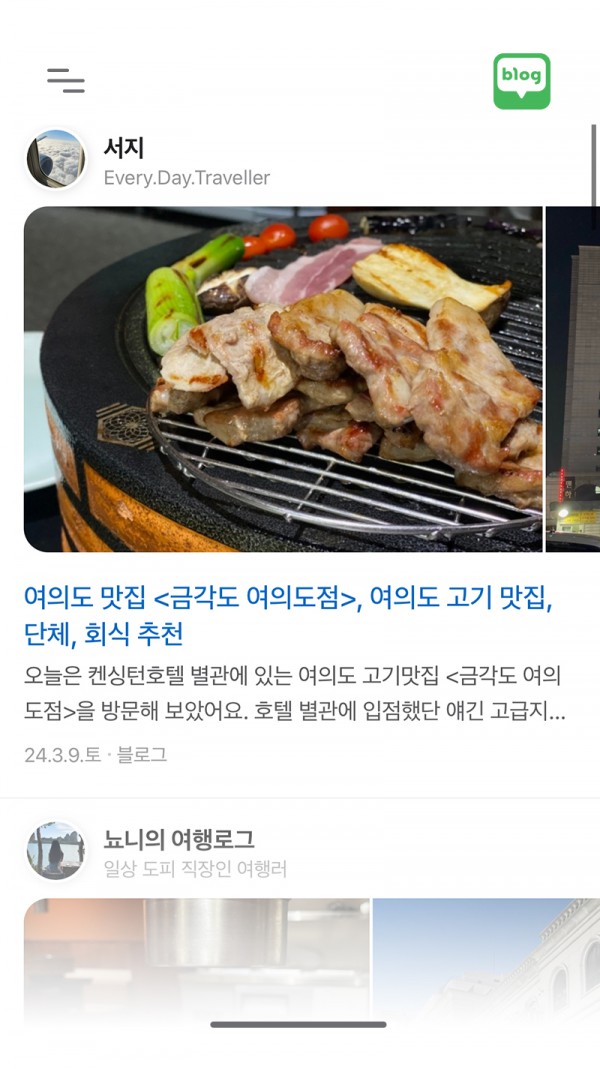Open the 여의도 맛집 금각도 post title
600x1069 pixels.
[x=288, y=616]
